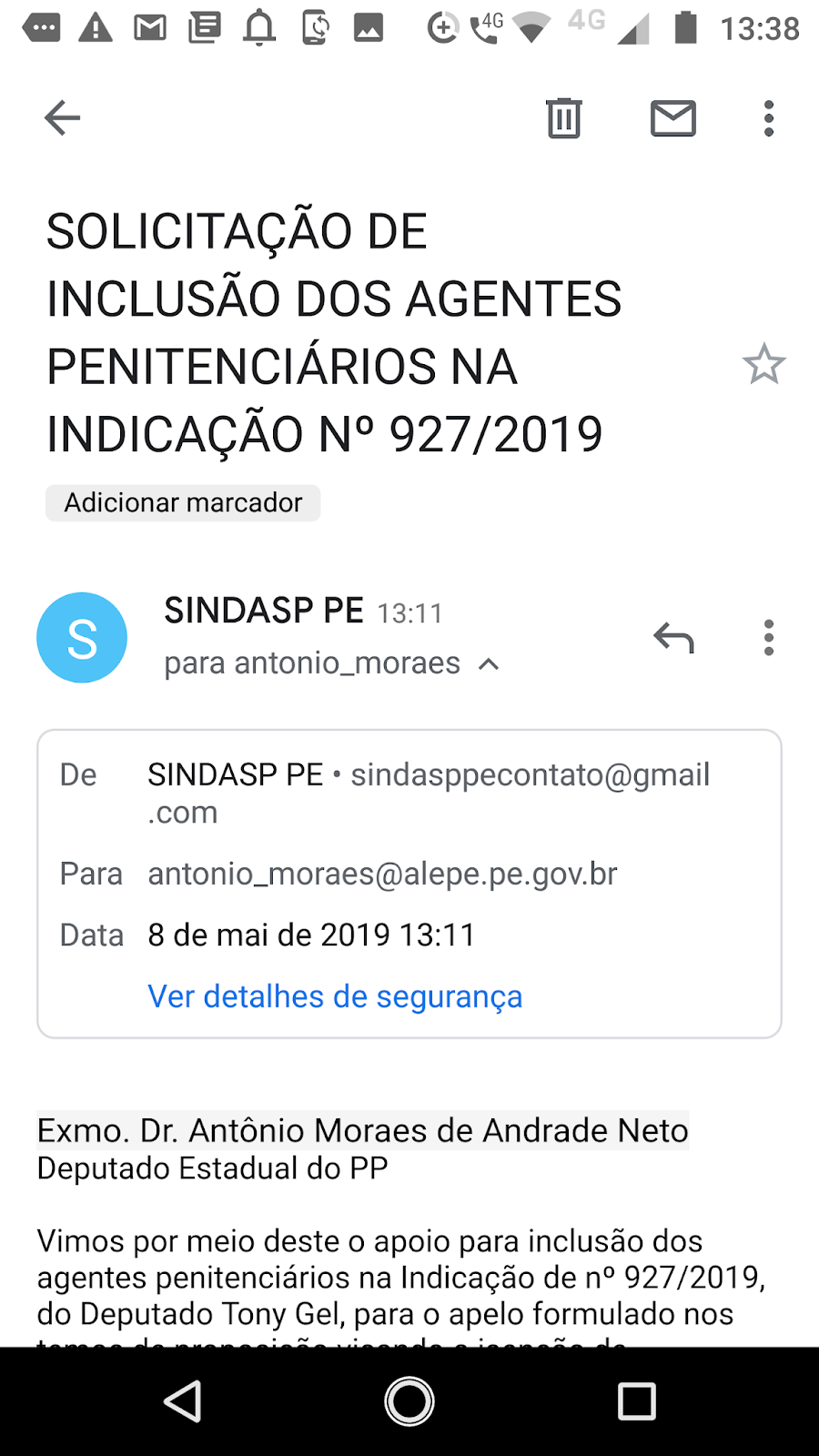The width and height of the screenshot is (819, 1456).
Task: Open the top overflow menu
Action: tap(769, 118)
